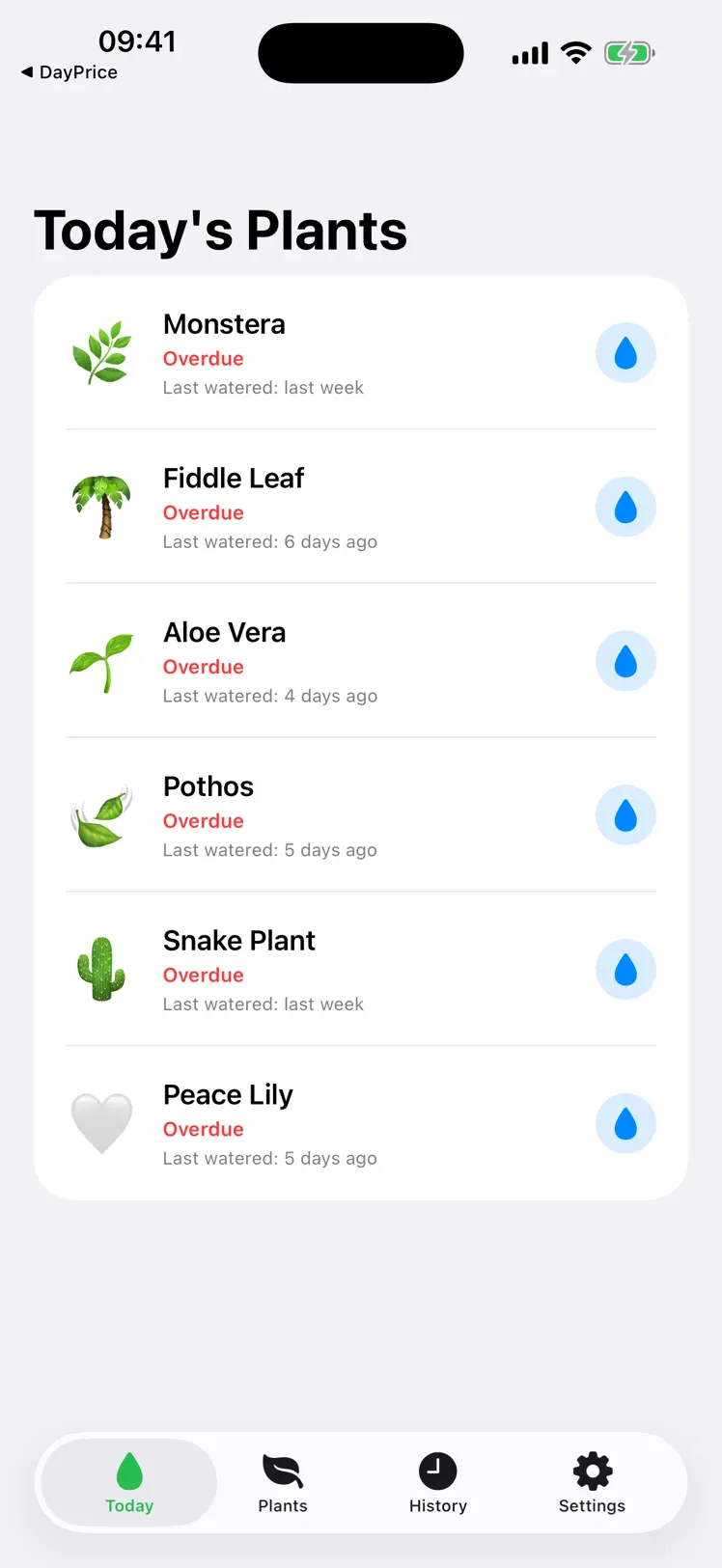
Task: Water the Pothos plant
Action: coord(625,814)
